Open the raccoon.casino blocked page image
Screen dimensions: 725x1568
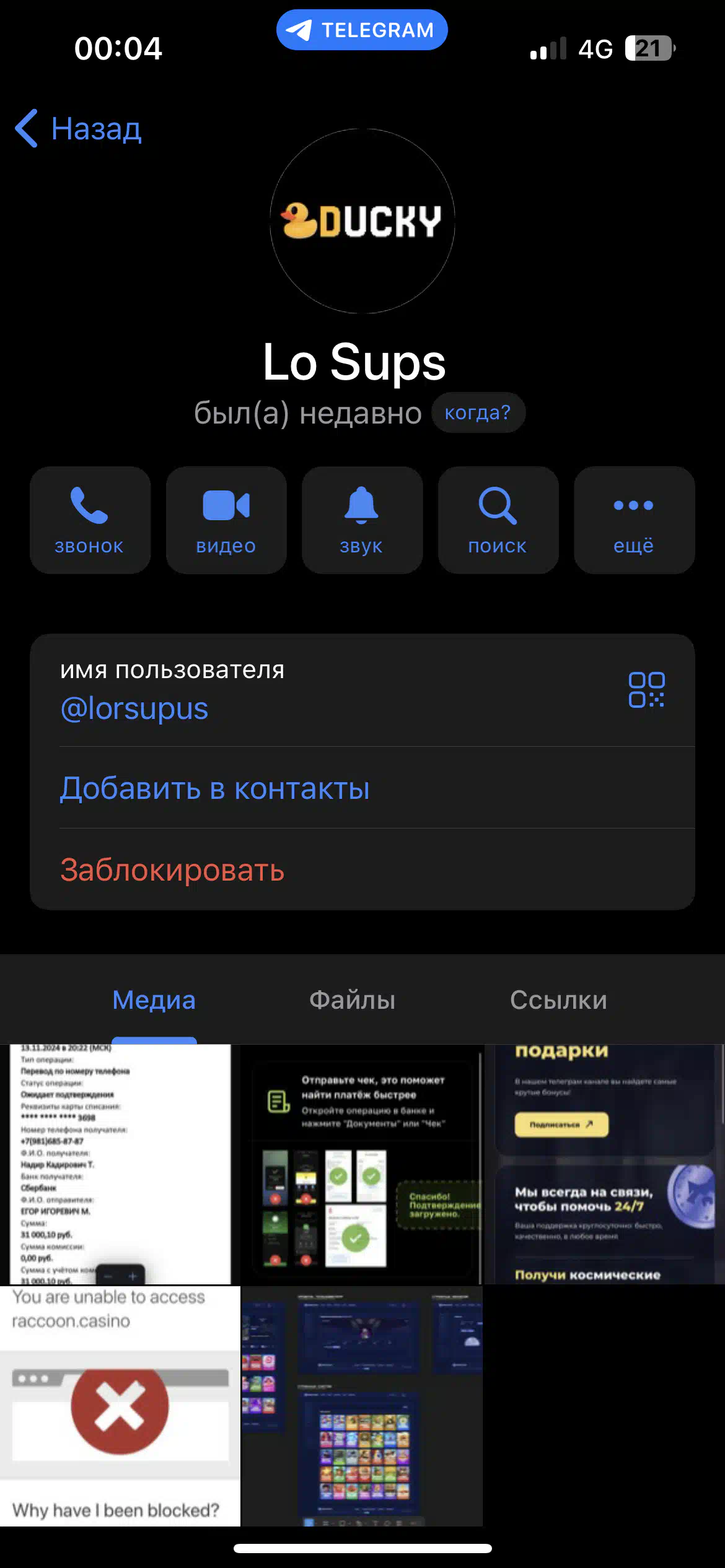[x=120, y=1406]
